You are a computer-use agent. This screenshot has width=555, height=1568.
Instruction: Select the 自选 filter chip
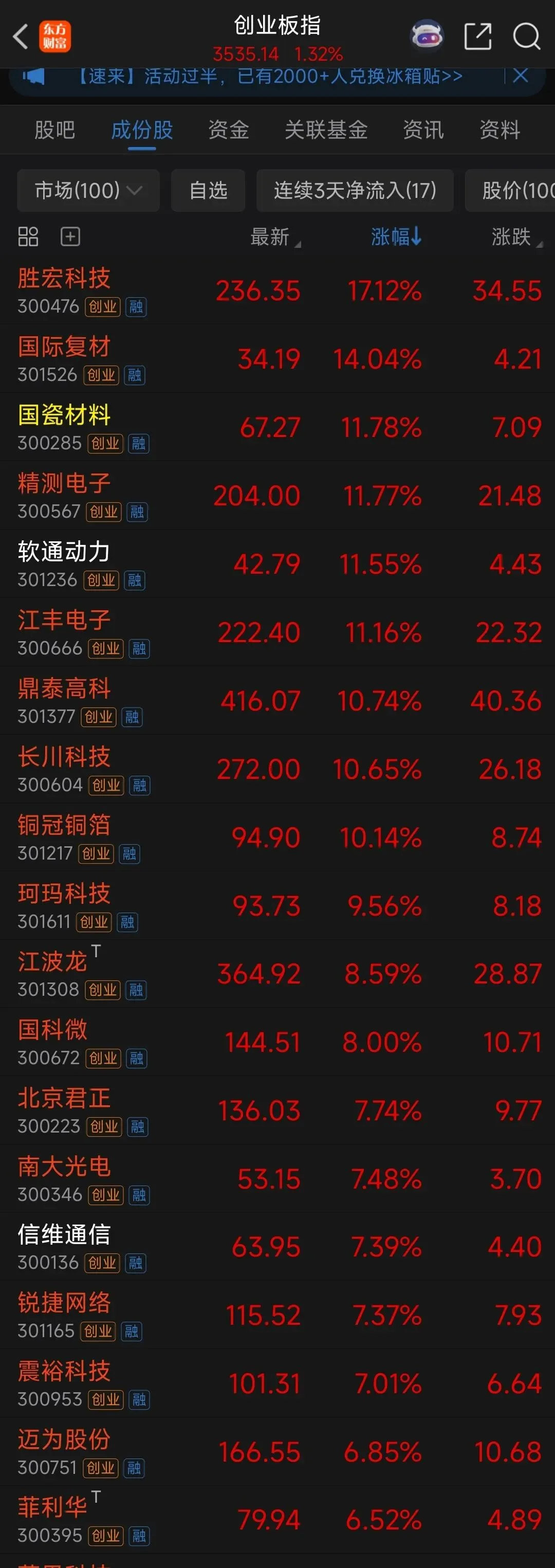tap(208, 191)
